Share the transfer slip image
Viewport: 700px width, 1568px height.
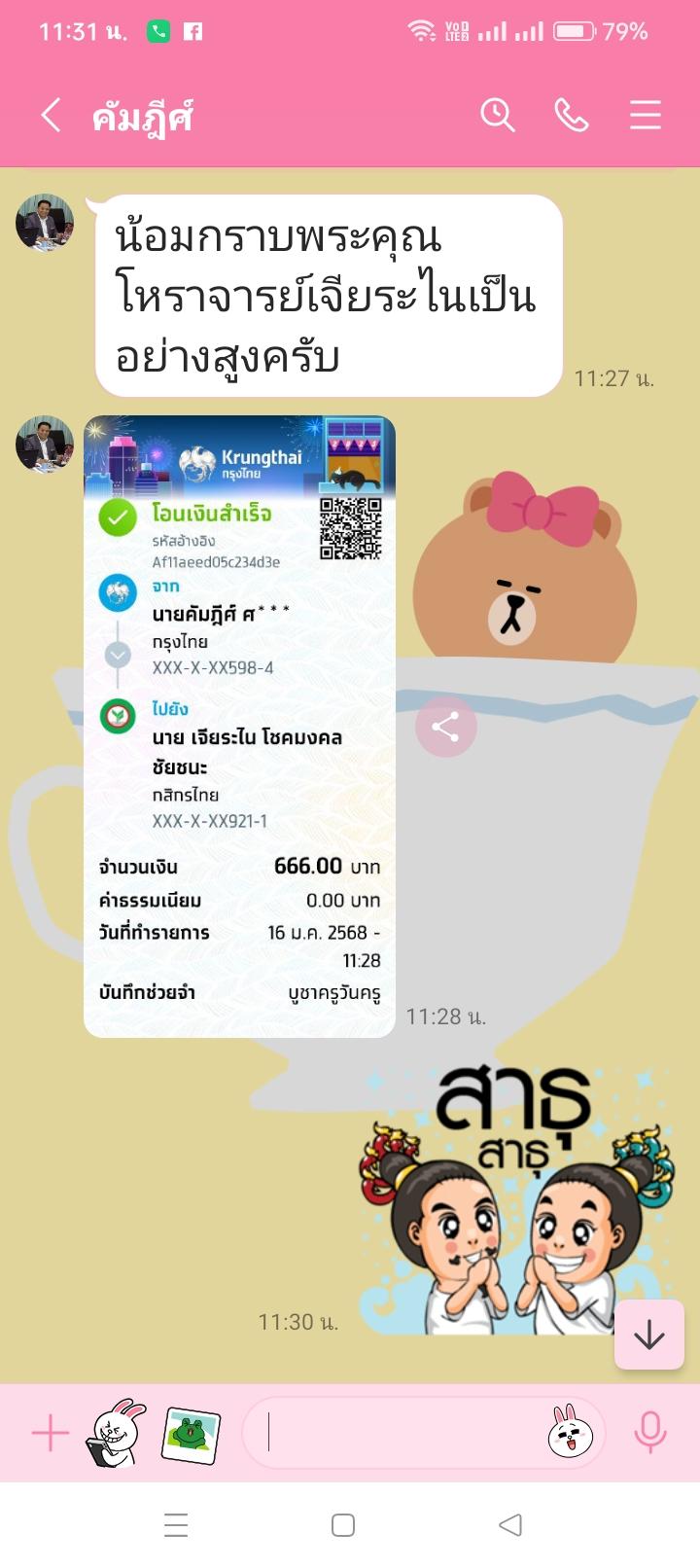[x=445, y=727]
